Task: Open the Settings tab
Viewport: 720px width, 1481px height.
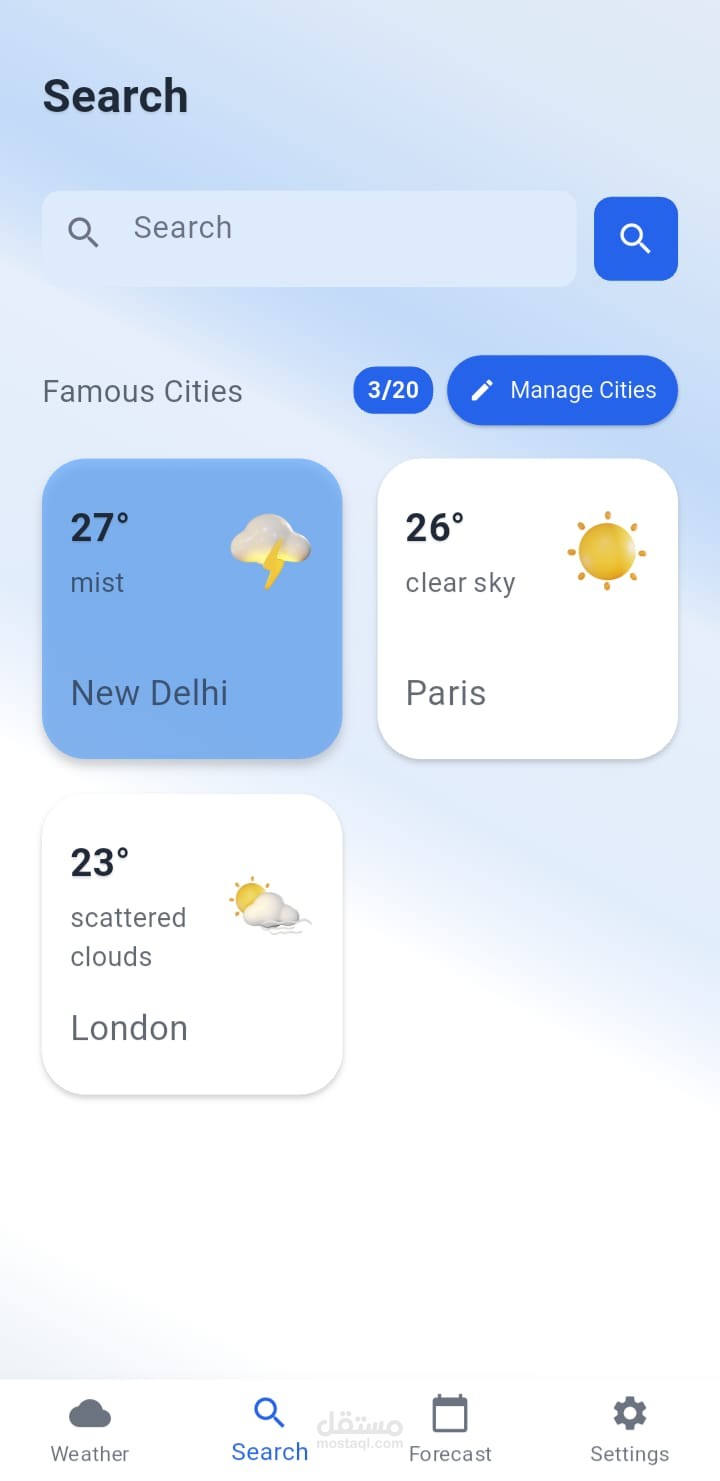Action: (x=630, y=1430)
